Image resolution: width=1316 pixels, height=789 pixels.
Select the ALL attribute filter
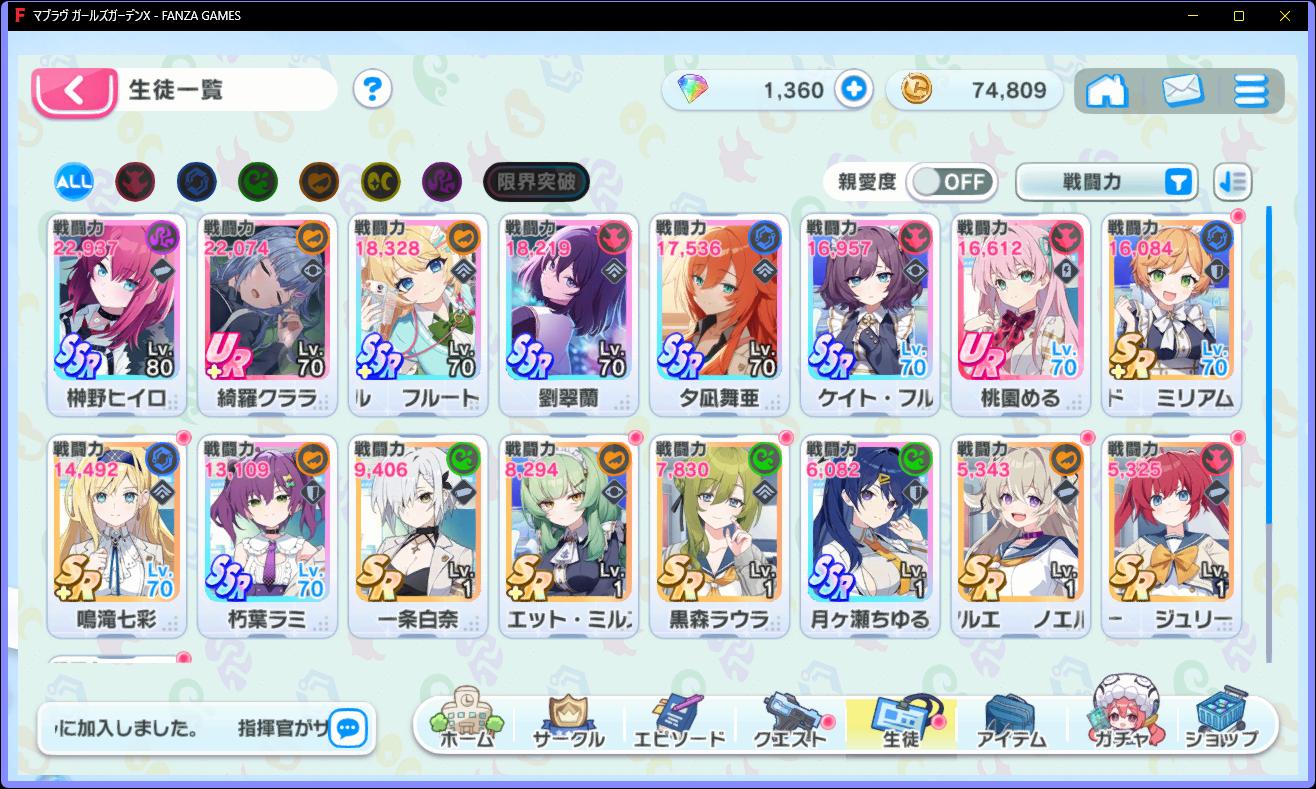click(x=74, y=181)
